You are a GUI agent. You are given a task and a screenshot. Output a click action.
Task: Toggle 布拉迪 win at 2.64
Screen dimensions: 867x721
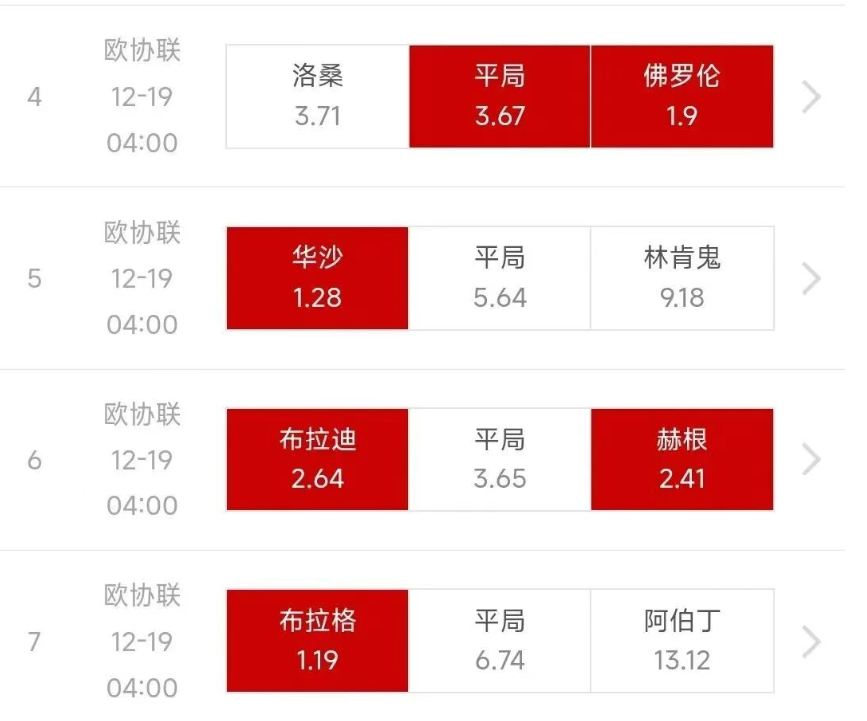pyautogui.click(x=317, y=459)
